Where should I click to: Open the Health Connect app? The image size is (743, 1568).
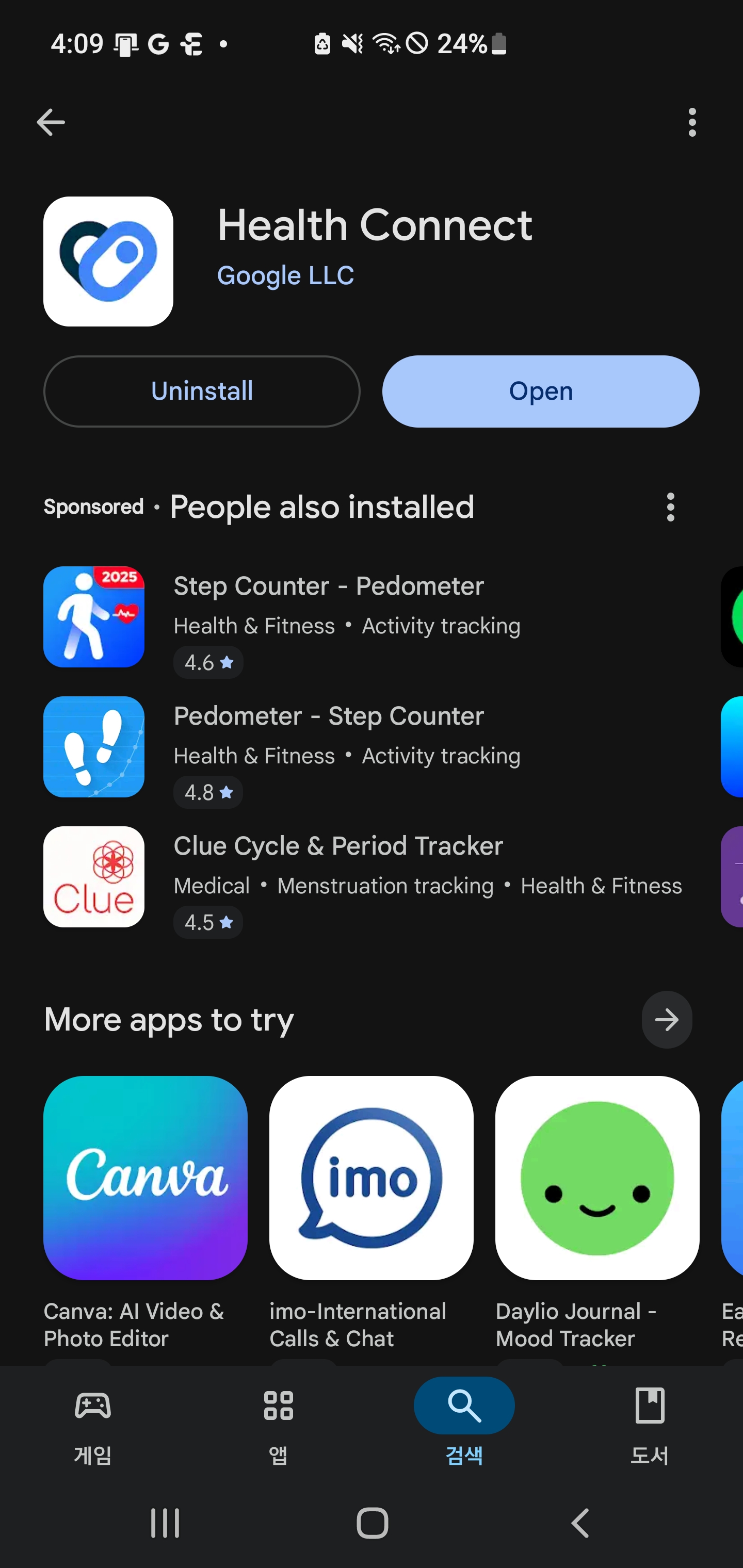tap(540, 391)
